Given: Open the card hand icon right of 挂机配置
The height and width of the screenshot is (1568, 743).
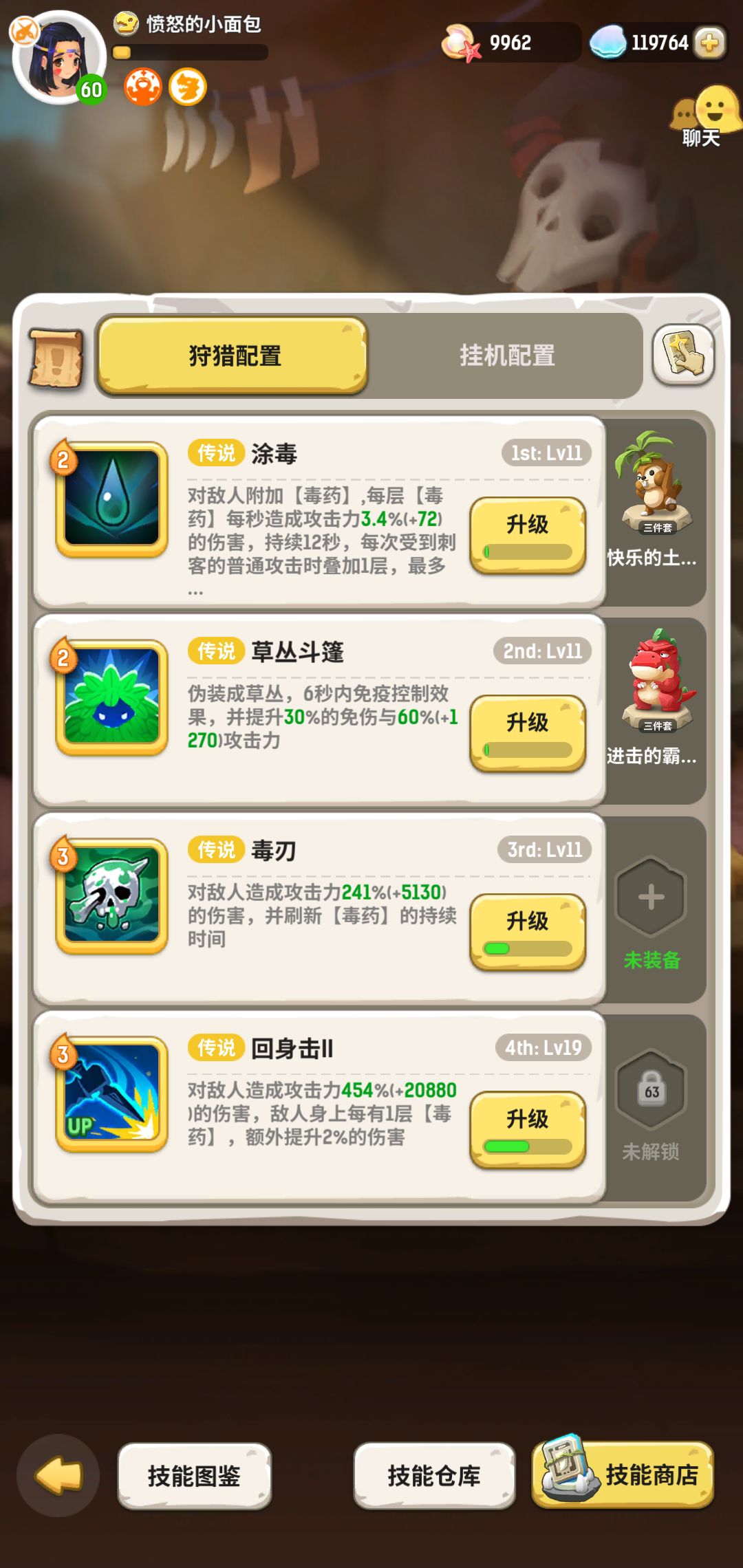Looking at the screenshot, I should click(x=685, y=356).
